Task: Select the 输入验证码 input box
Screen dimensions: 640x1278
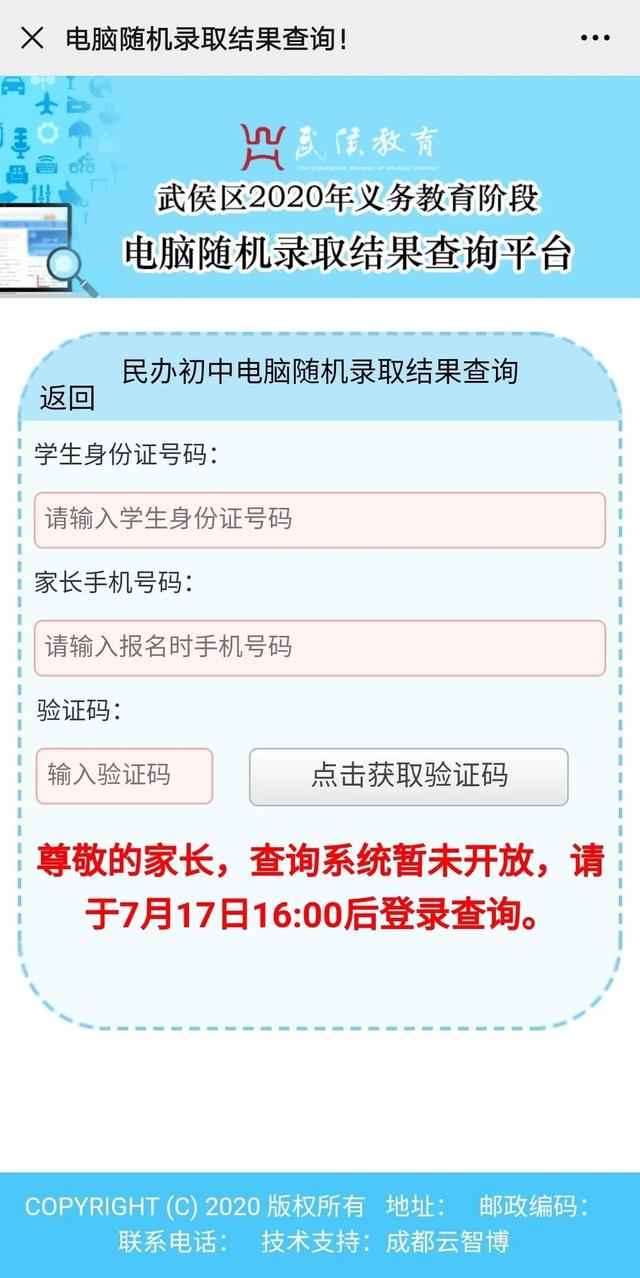Action: click(124, 775)
